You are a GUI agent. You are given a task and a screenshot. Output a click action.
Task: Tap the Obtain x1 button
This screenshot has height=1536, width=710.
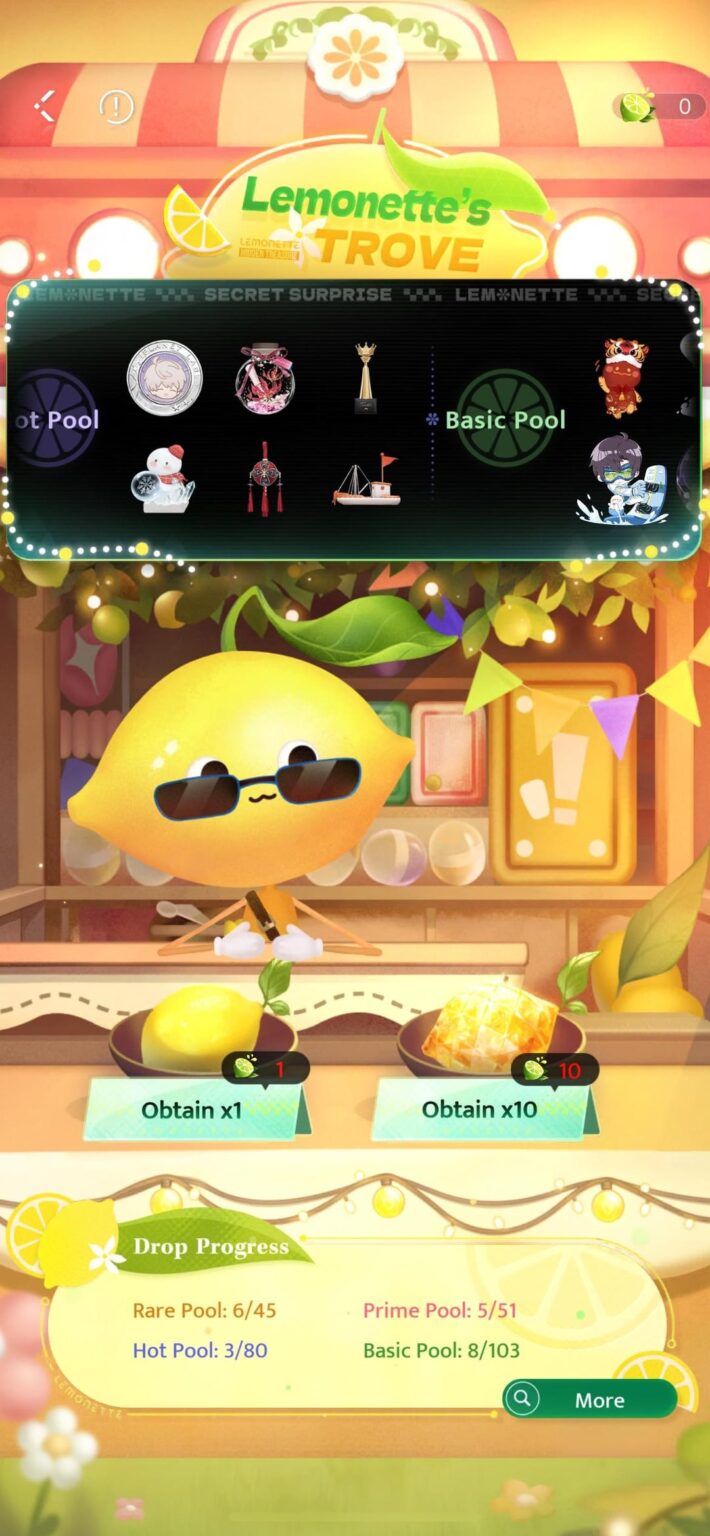193,1110
